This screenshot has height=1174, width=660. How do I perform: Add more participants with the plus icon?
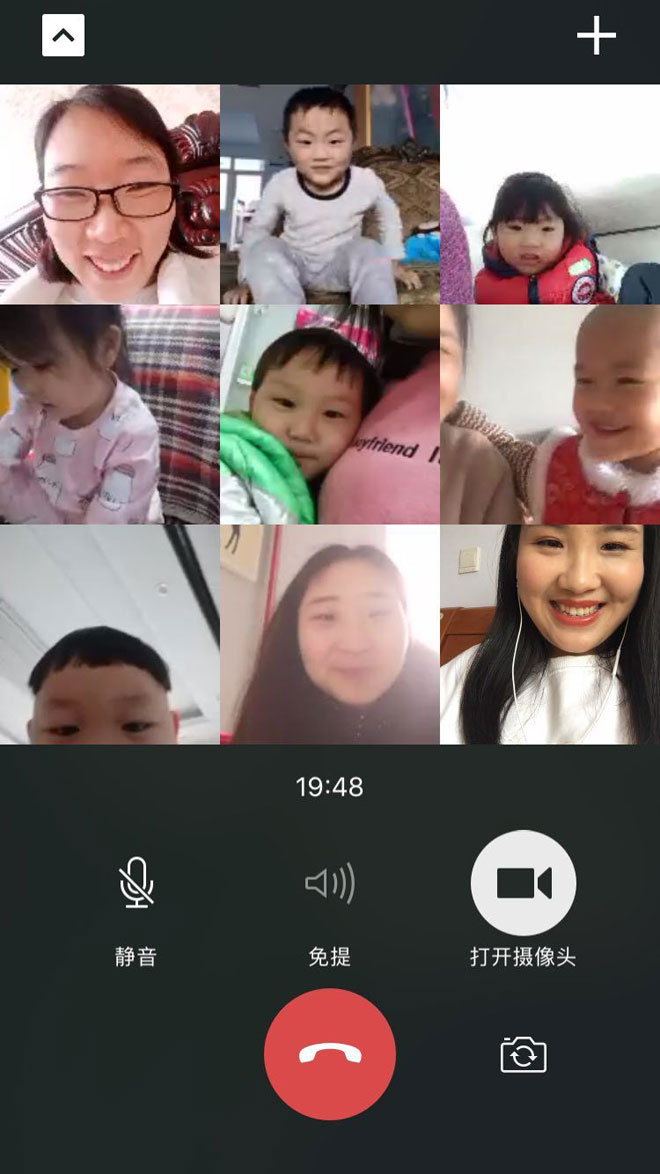pos(596,37)
